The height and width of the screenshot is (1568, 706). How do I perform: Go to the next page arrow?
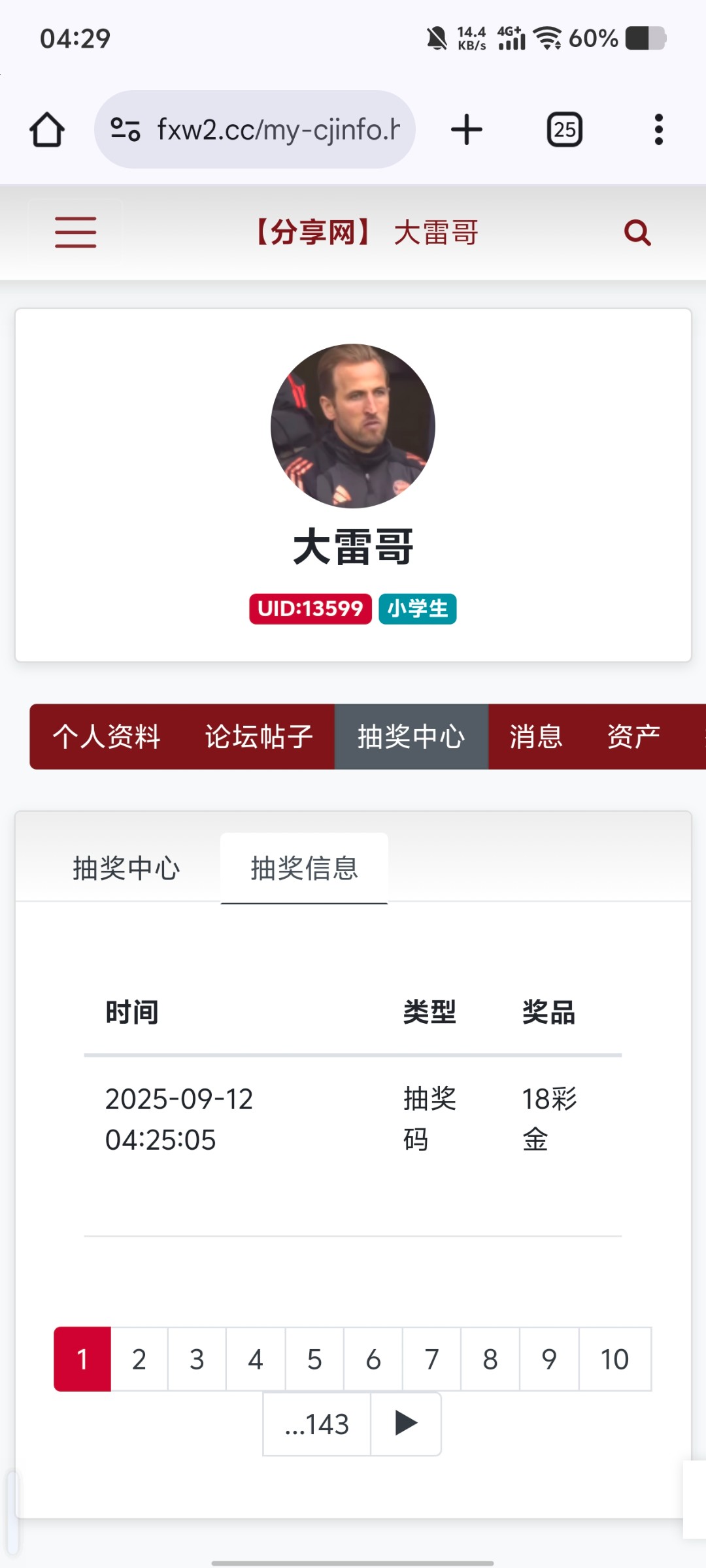click(x=406, y=1424)
